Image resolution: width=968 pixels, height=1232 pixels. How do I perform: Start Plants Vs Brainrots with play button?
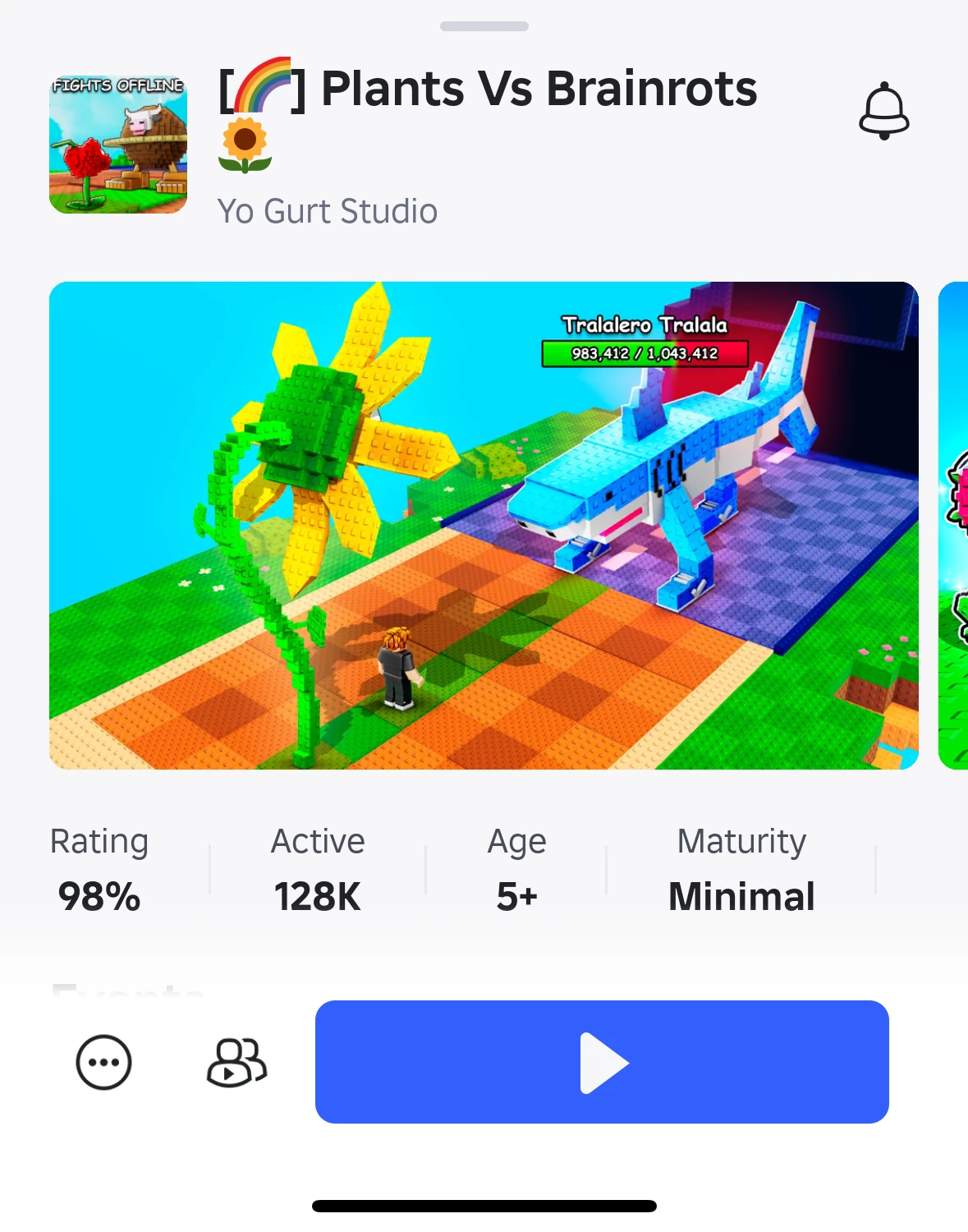(x=602, y=1061)
